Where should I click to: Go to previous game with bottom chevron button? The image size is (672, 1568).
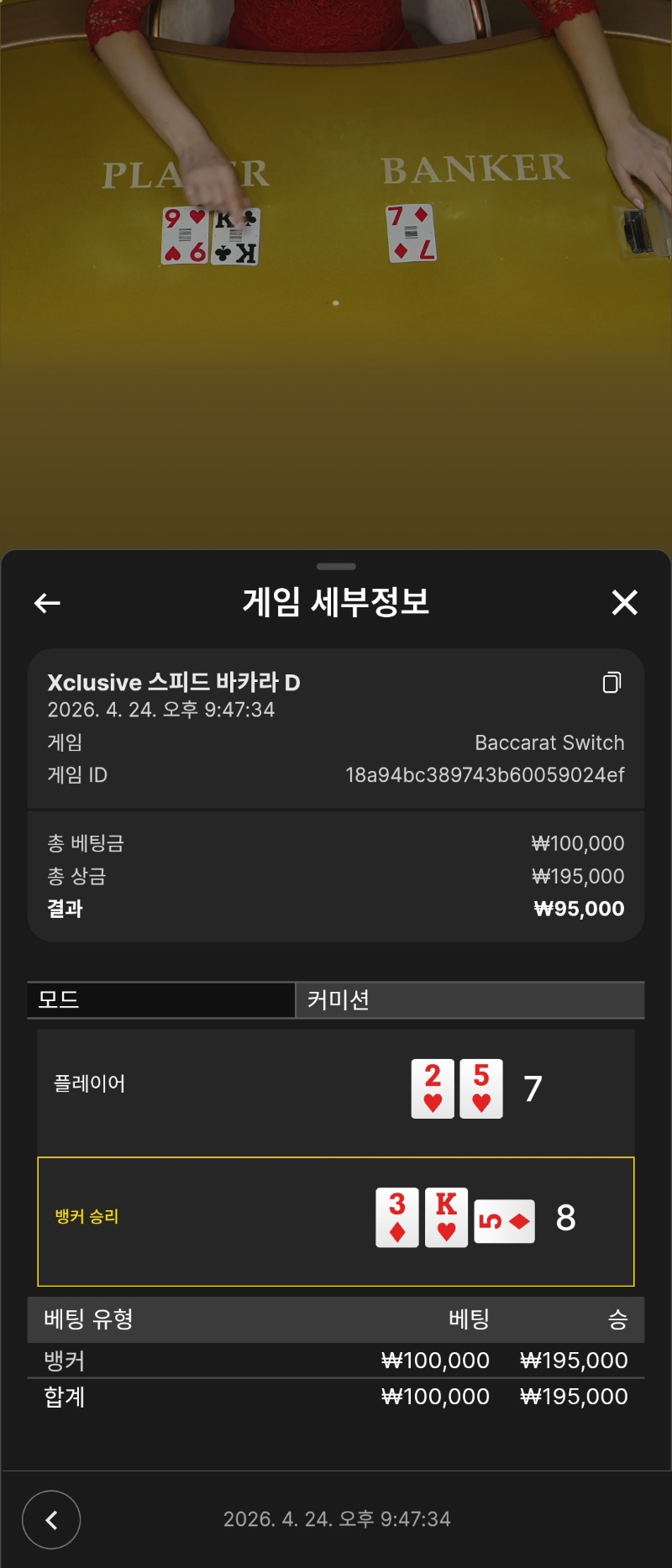pos(51,1519)
